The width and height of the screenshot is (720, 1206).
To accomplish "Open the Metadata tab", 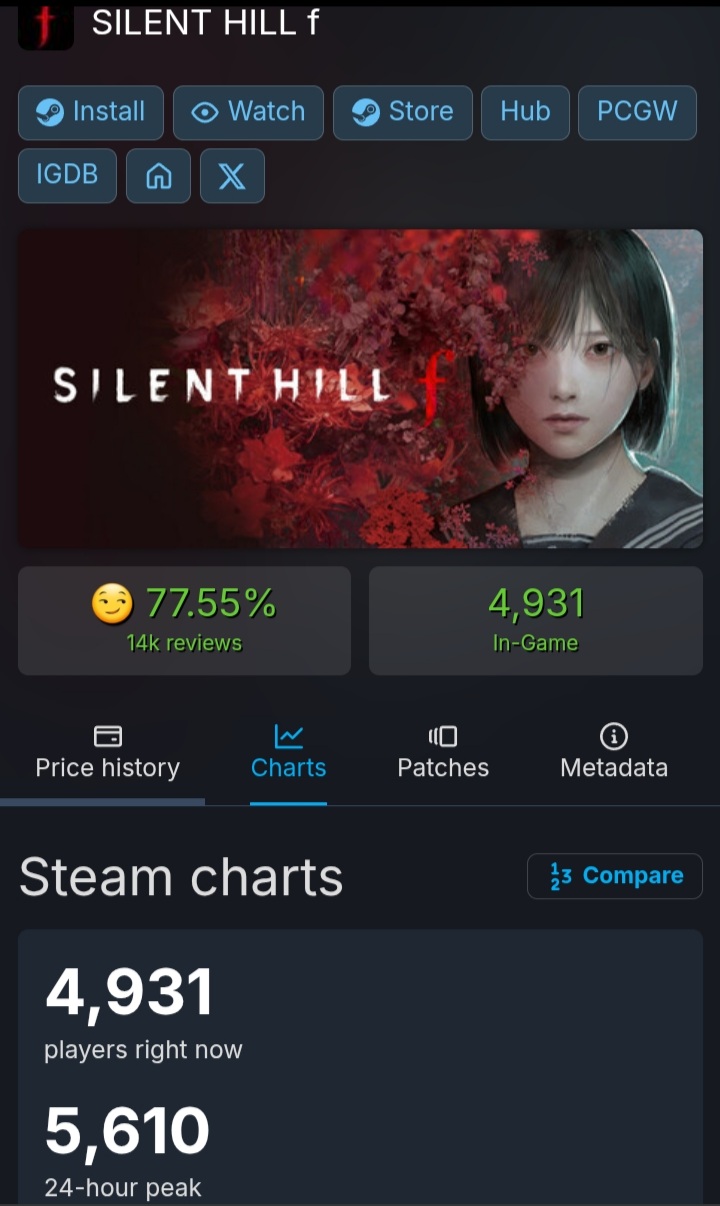I will pos(614,753).
